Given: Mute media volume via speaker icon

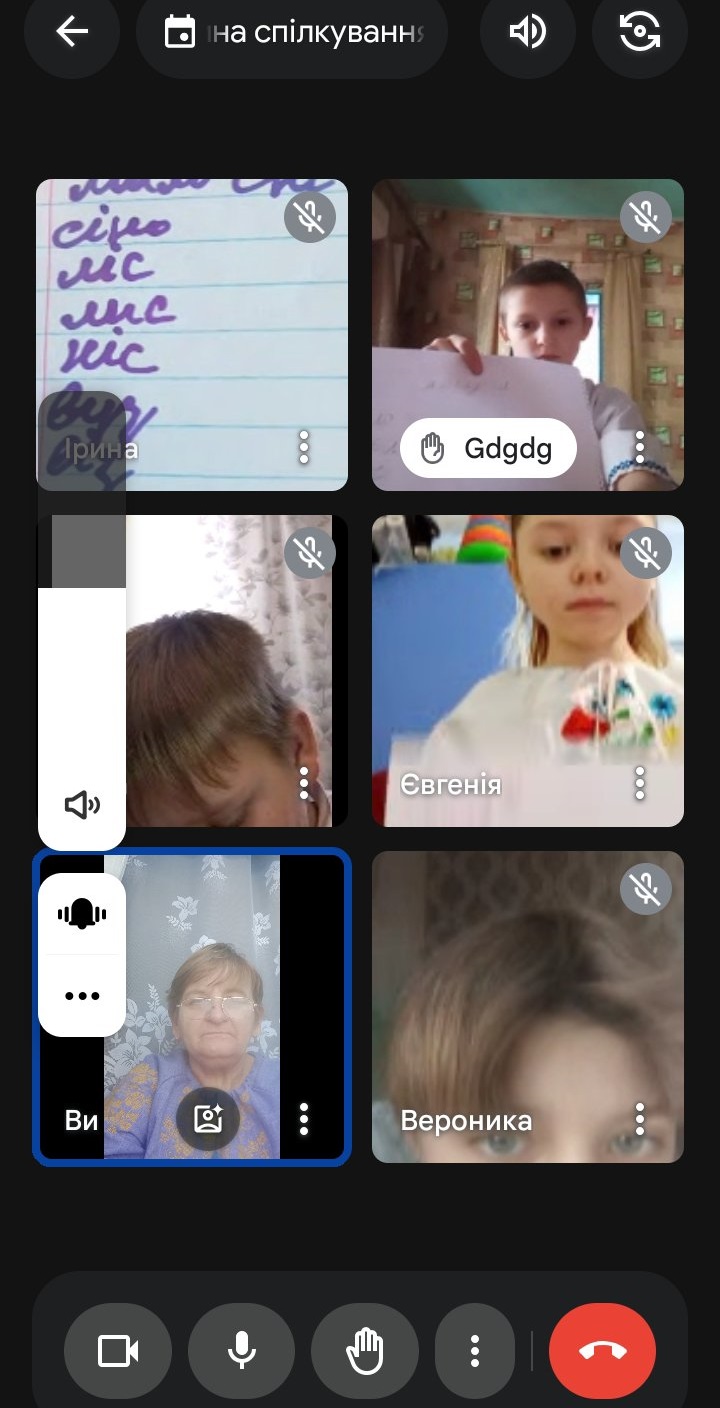Looking at the screenshot, I should (x=82, y=805).
